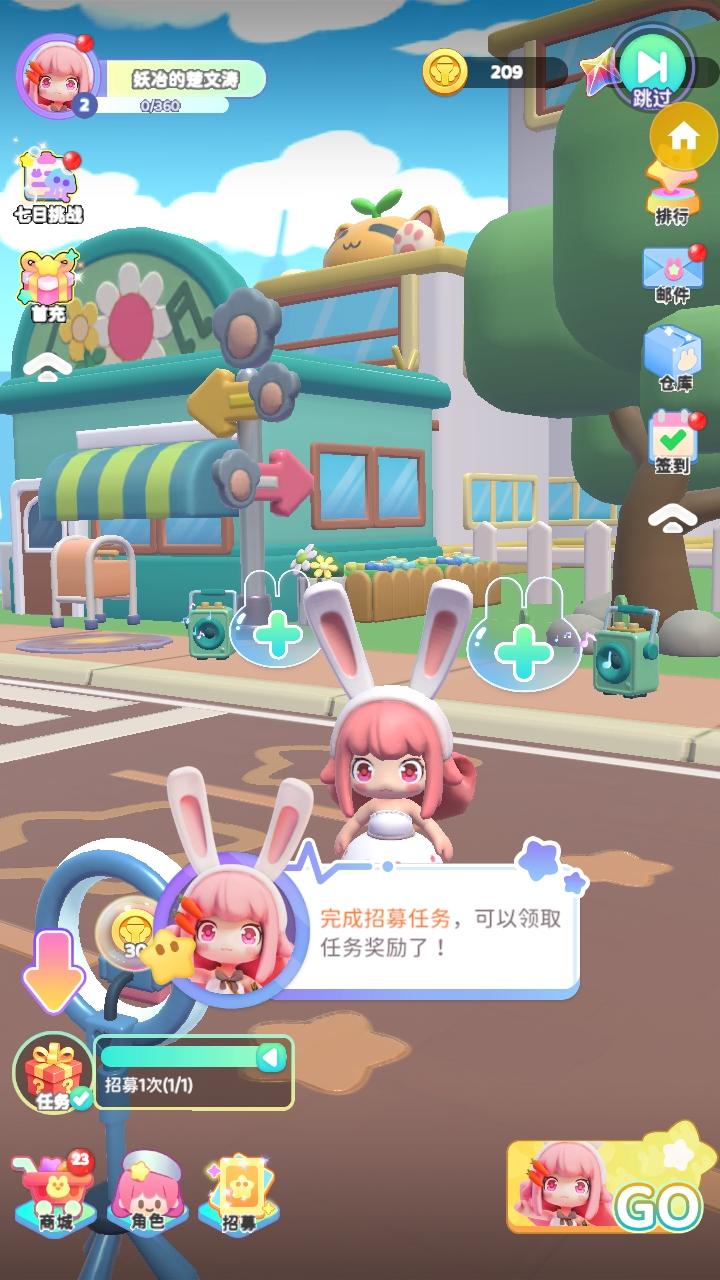Open the 商城 shop
720x1280 pixels.
click(x=54, y=1195)
